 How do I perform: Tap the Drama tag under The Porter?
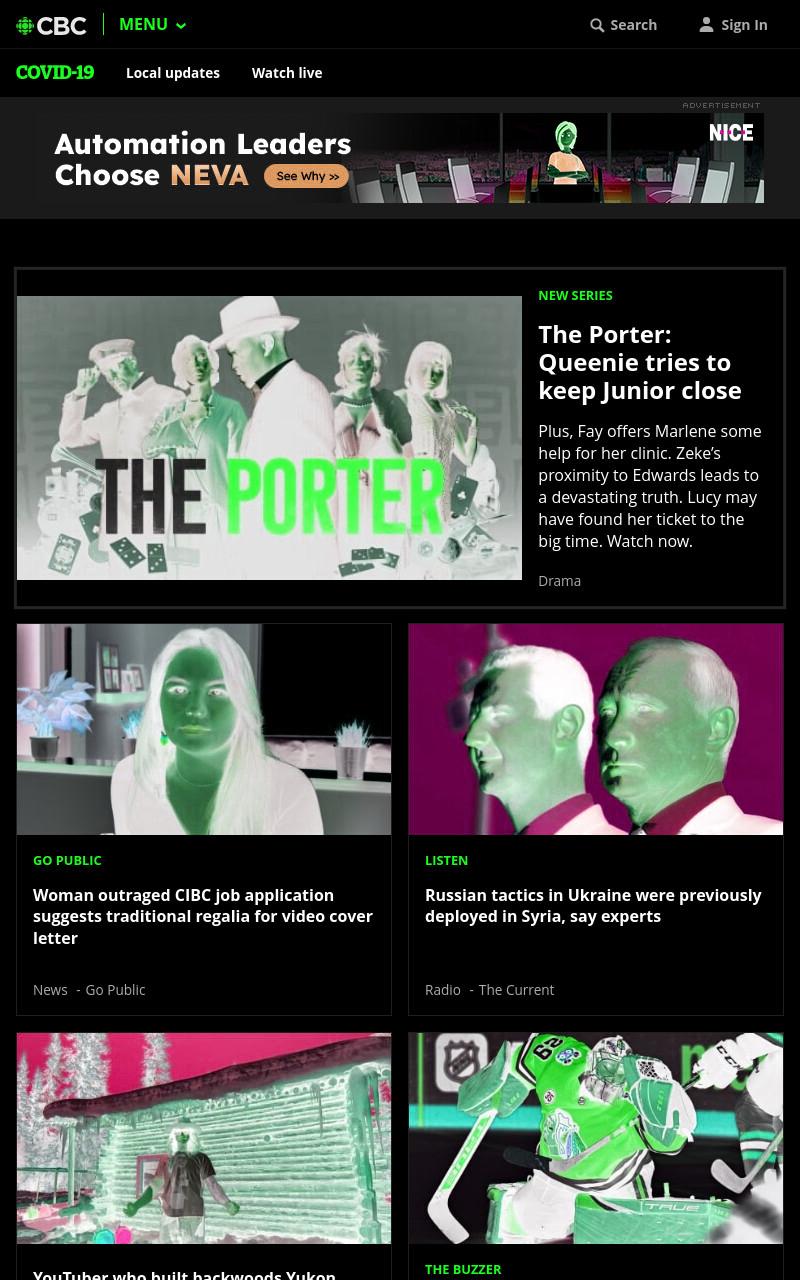(559, 581)
